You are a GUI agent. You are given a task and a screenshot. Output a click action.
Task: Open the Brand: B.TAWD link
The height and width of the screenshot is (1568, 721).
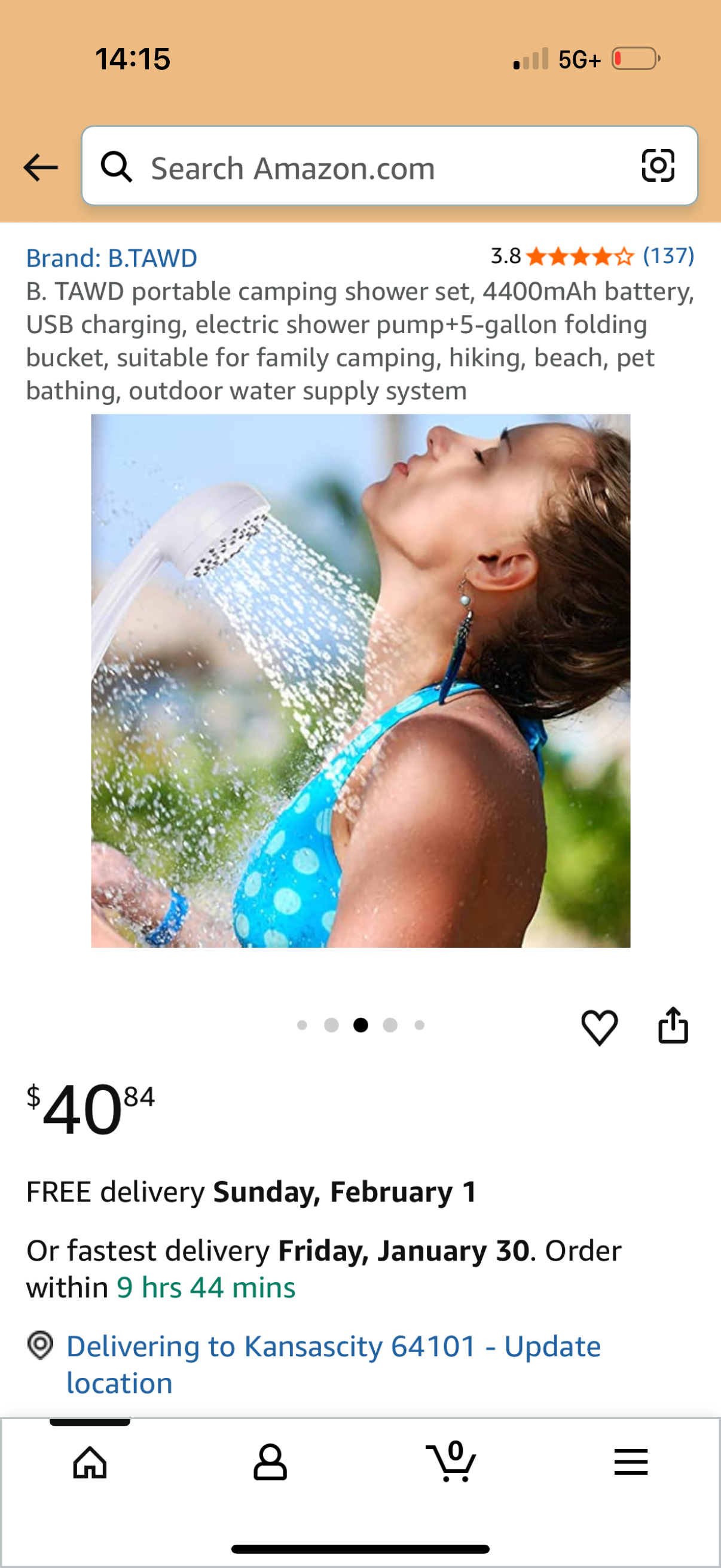111,258
